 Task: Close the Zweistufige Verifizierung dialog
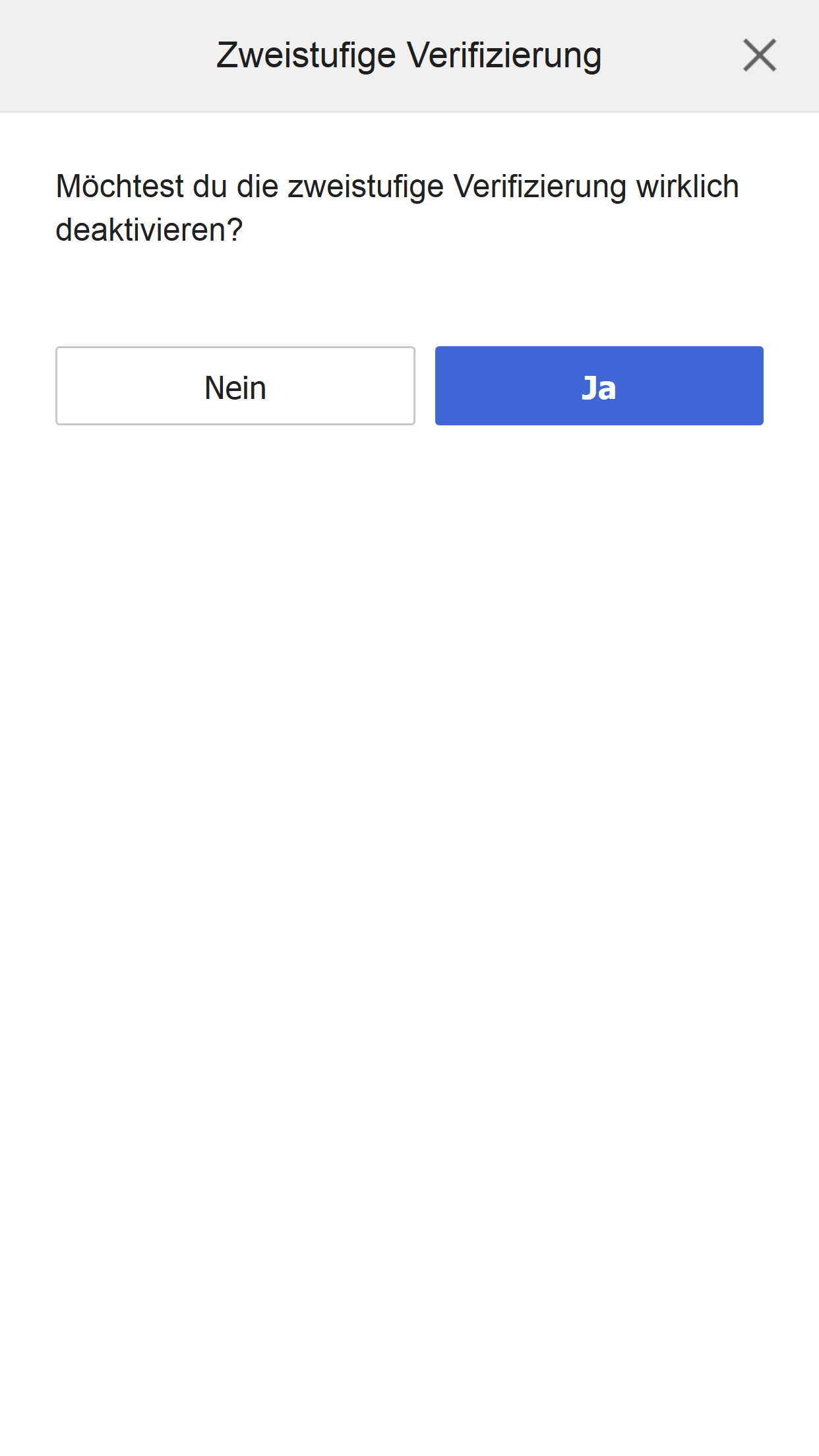[x=759, y=55]
